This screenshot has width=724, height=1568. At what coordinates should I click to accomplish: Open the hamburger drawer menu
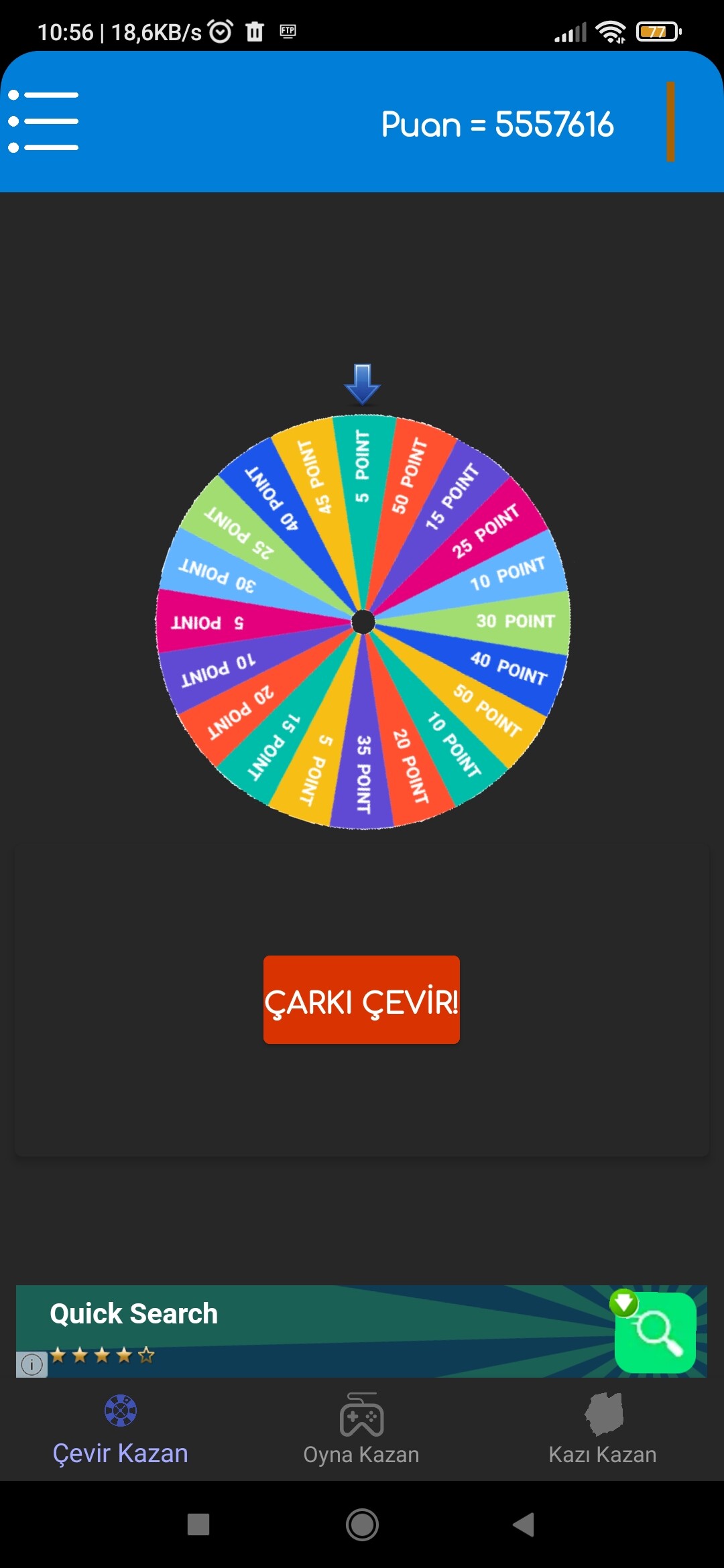pos(44,121)
